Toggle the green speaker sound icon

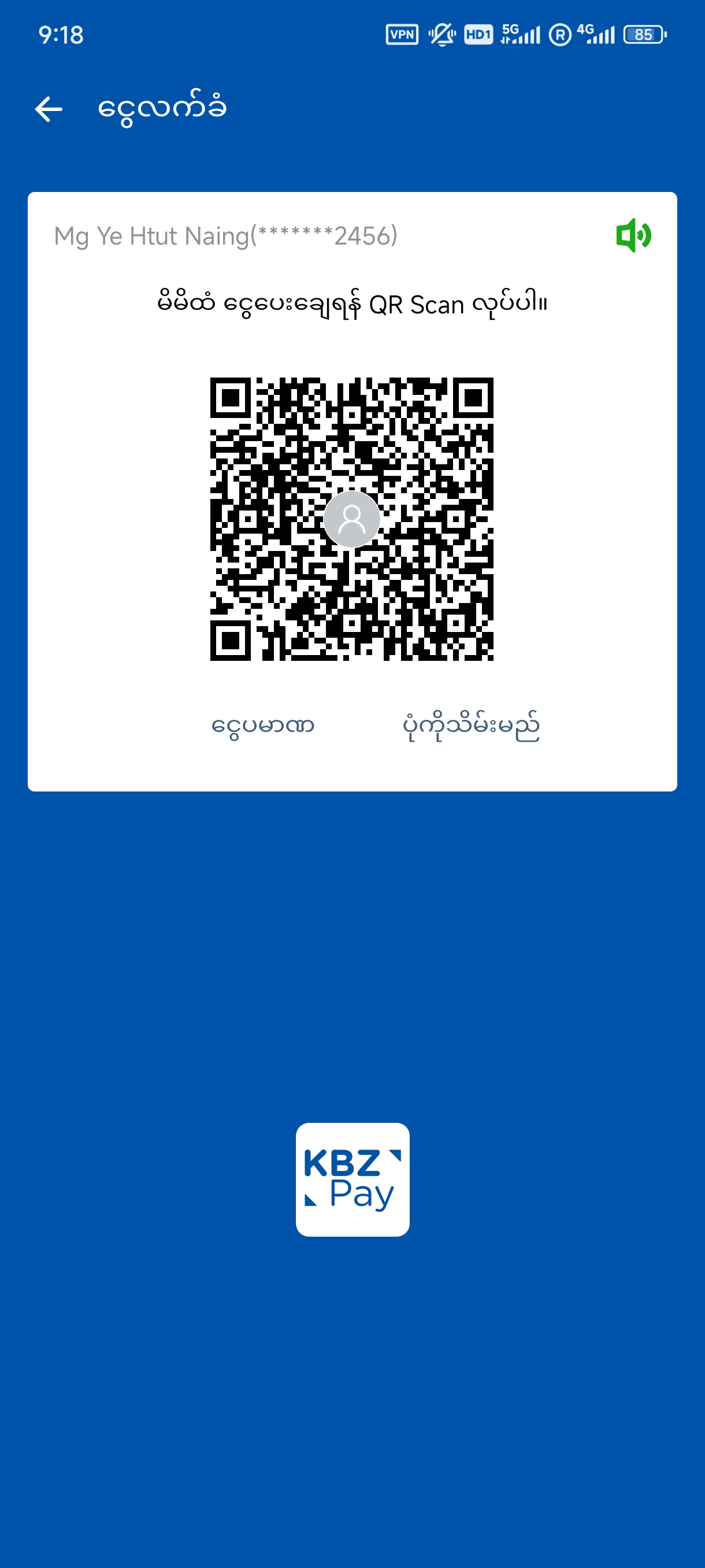[633, 235]
